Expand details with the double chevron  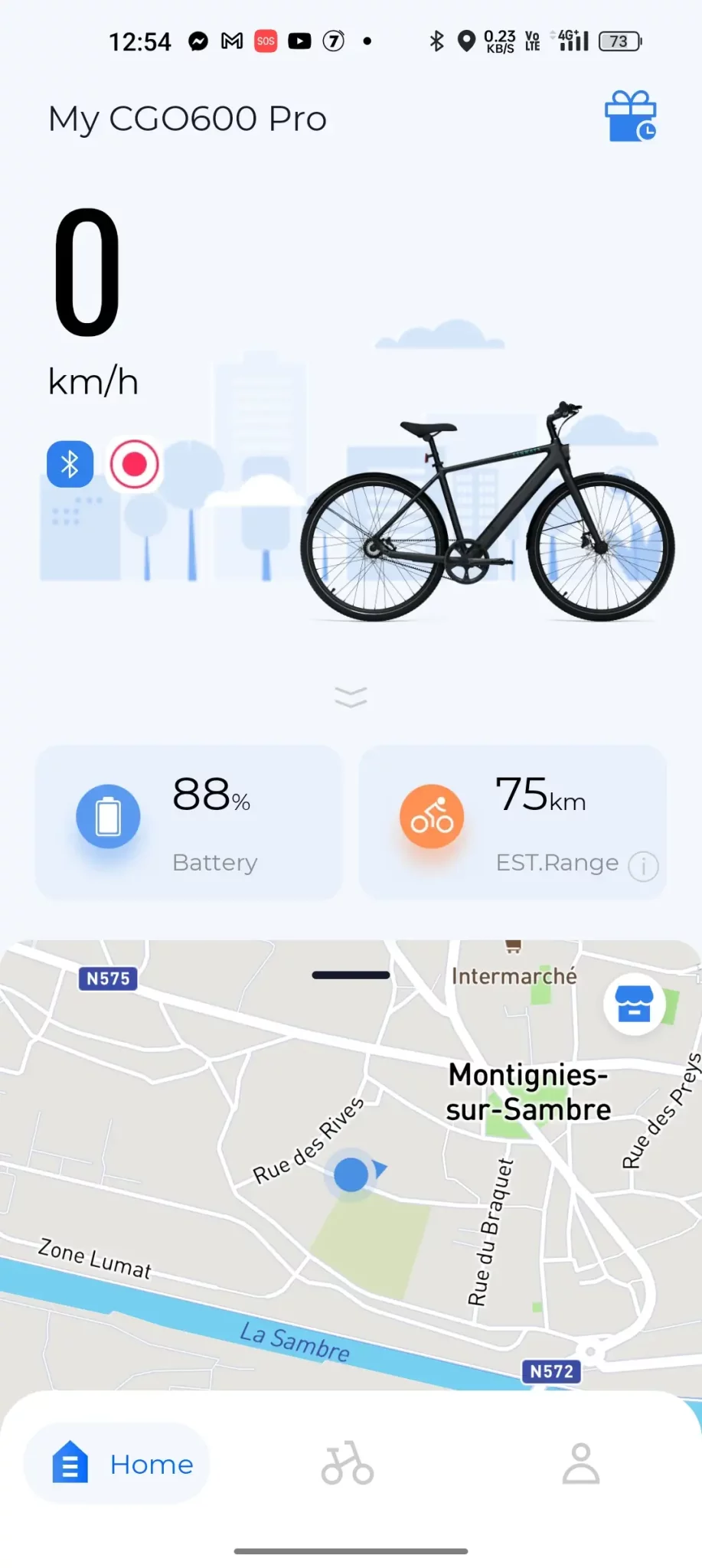point(351,697)
